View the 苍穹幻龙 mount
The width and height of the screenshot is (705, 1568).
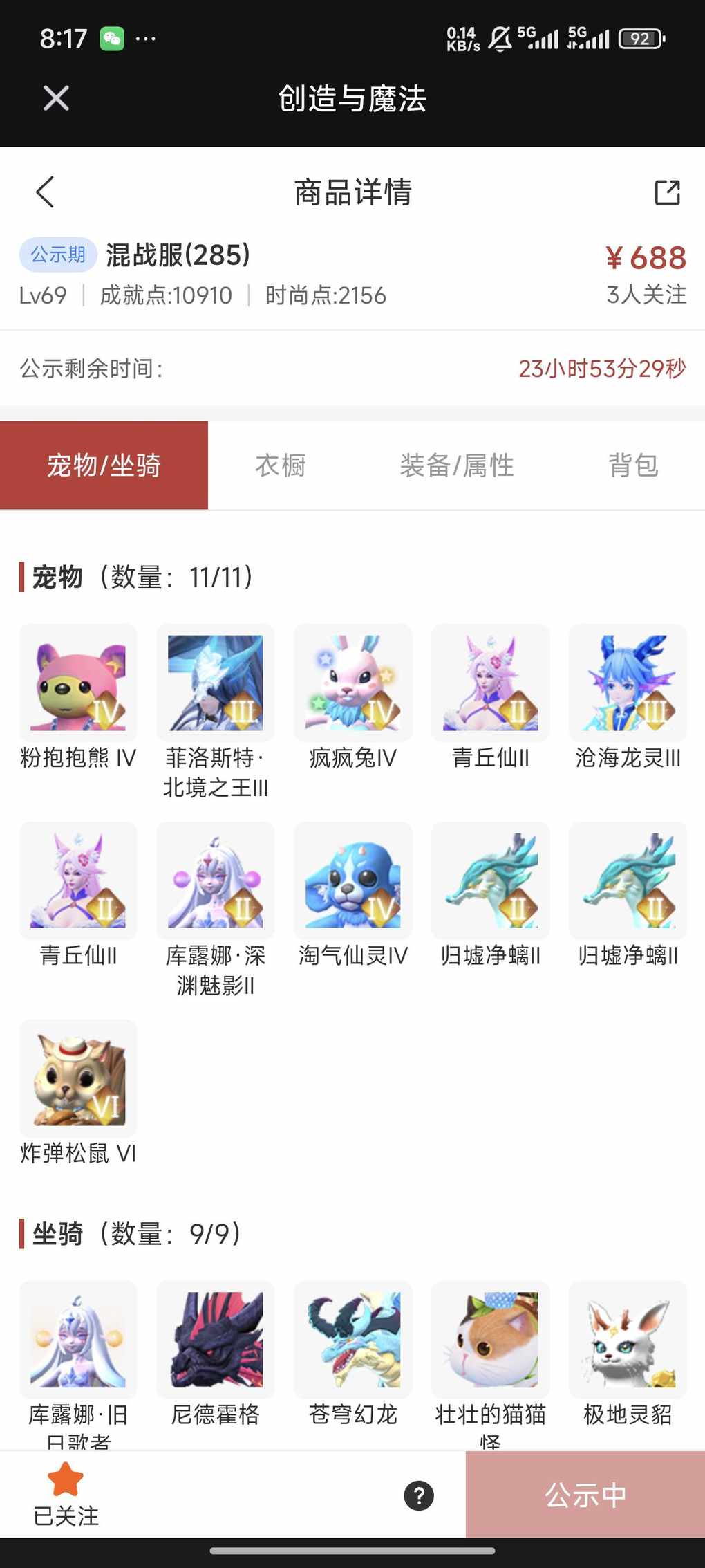pos(352,1340)
